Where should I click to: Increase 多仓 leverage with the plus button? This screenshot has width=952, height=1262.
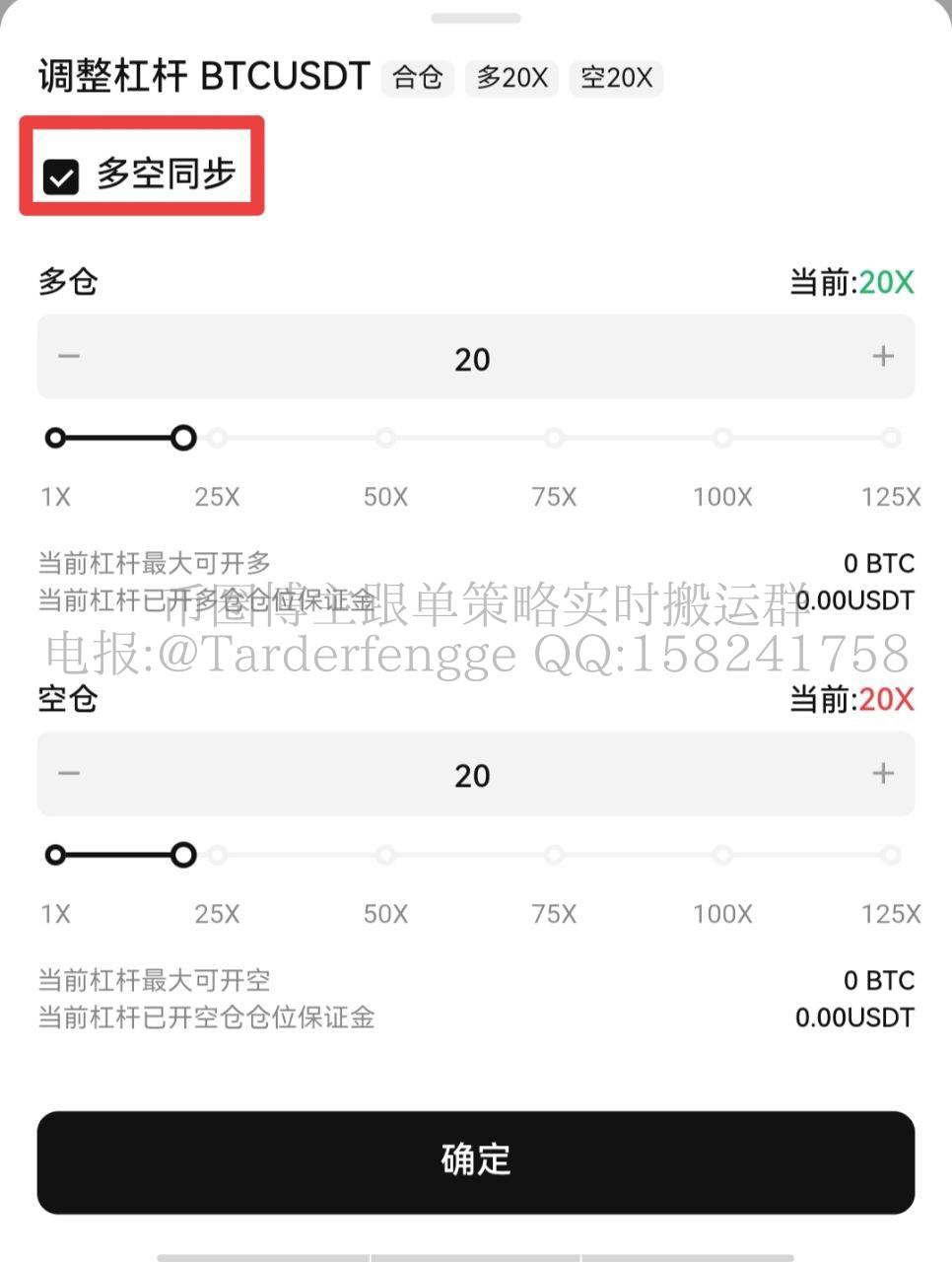click(883, 356)
